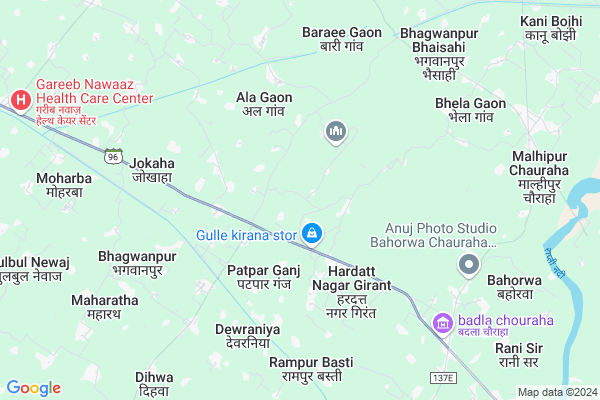Image resolution: width=600 pixels, height=400 pixels.
Task: Select the Gulle kirana store pin
Action: (x=313, y=233)
